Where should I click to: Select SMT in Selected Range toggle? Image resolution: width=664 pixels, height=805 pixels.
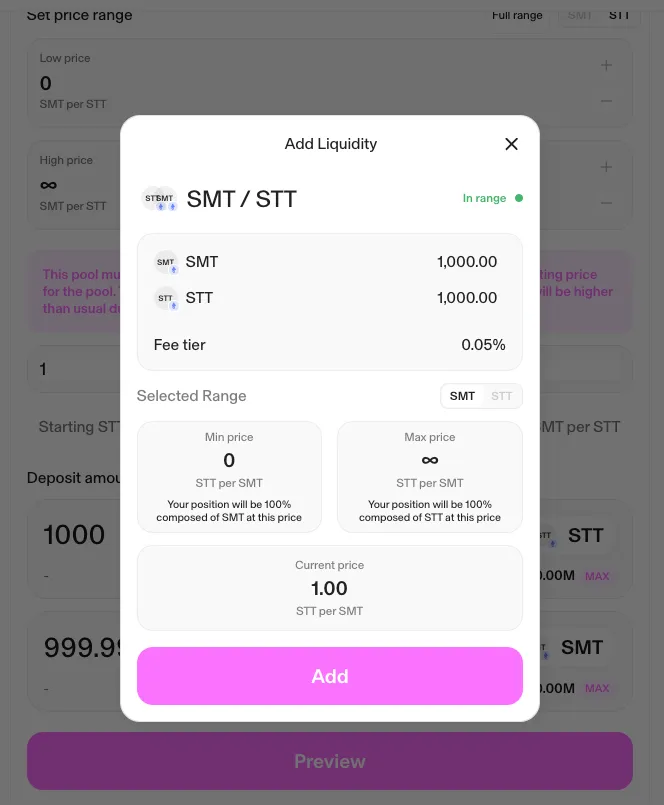[462, 396]
